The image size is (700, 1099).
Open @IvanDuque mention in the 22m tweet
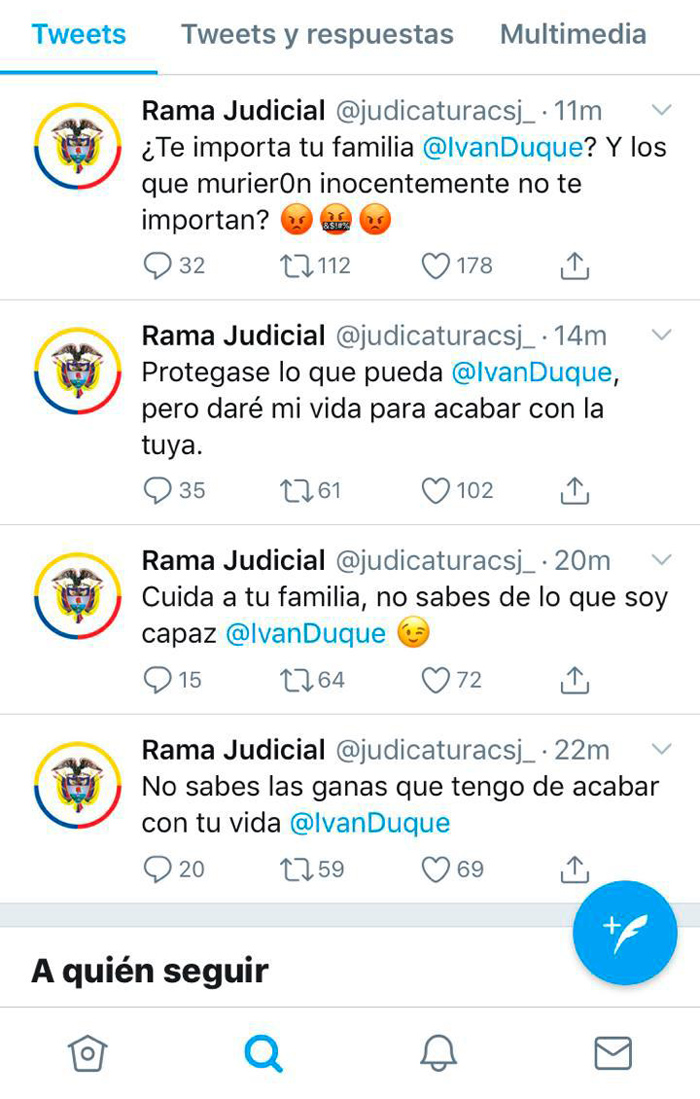coord(369,823)
